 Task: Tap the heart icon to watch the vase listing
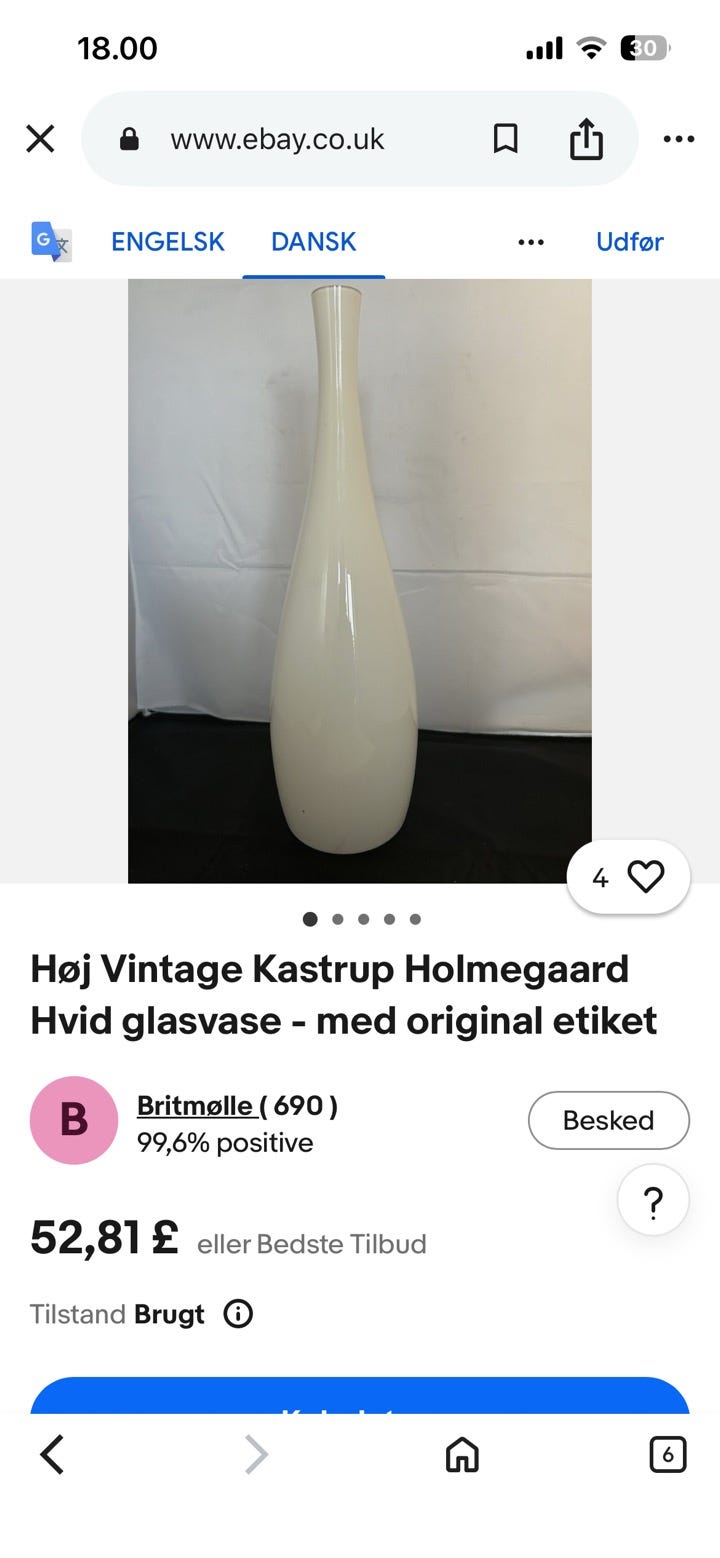tap(647, 876)
